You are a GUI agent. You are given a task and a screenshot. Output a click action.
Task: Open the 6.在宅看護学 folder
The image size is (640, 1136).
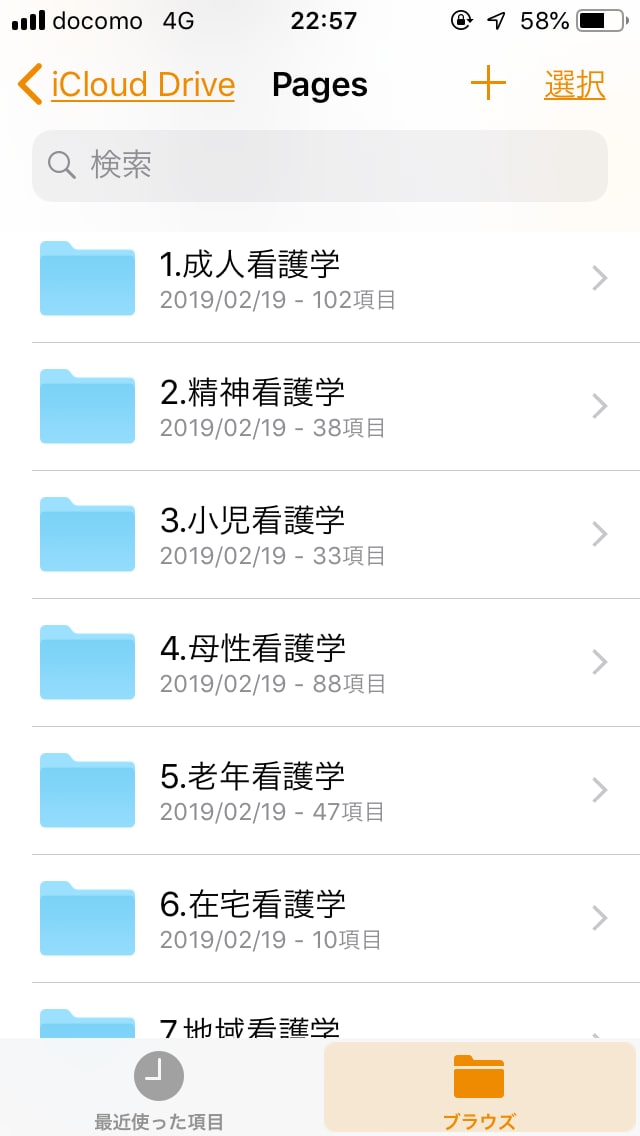click(320, 919)
